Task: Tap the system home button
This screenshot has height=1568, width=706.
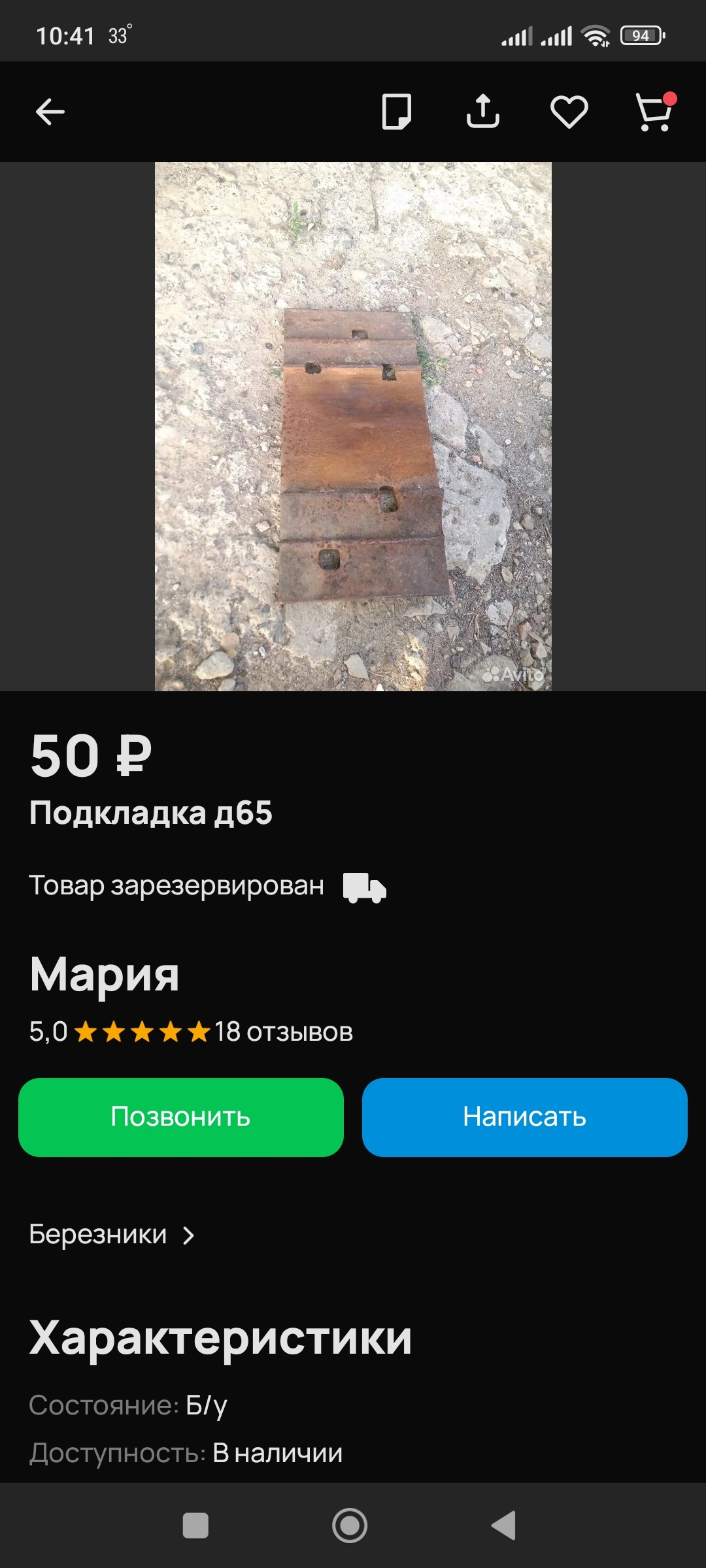Action: tap(350, 1526)
